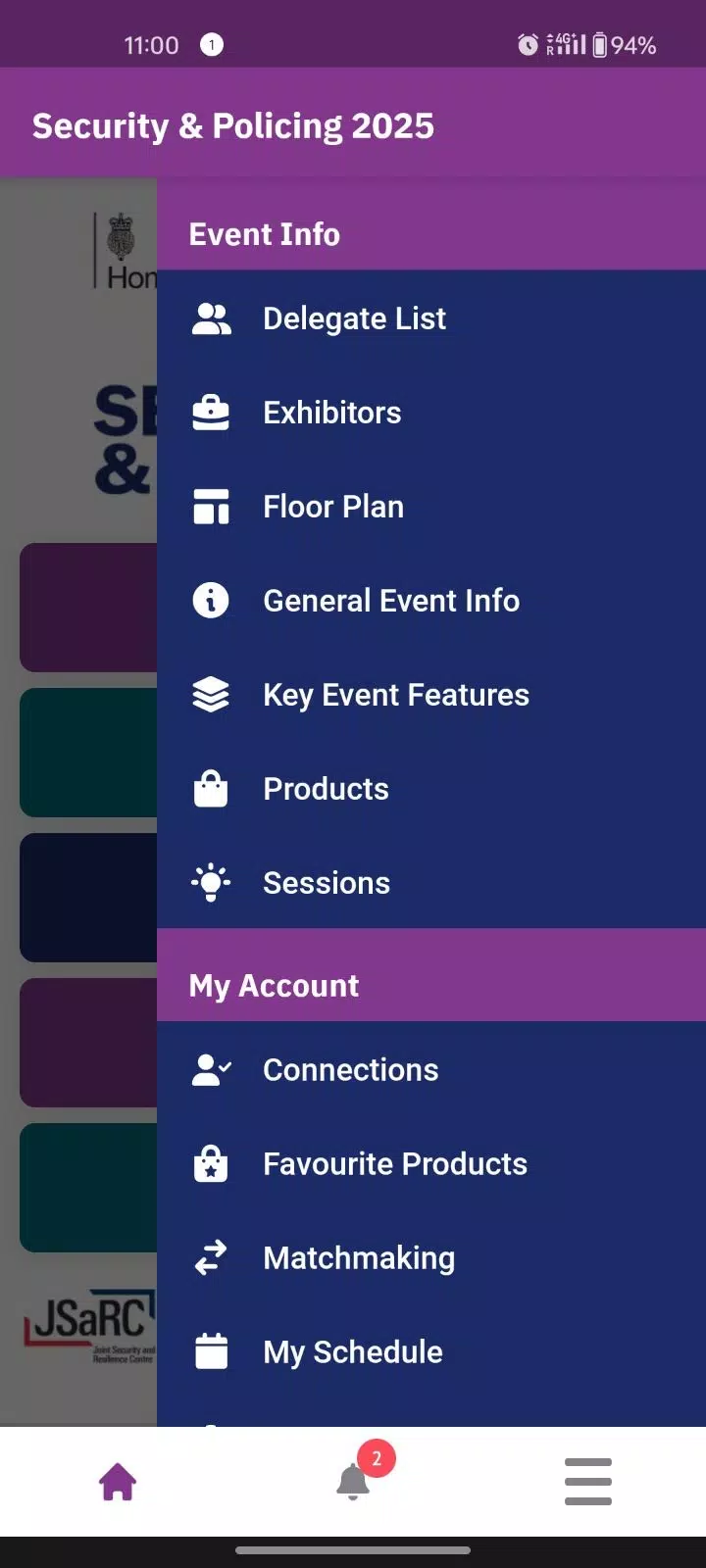Browse the Products entry
The width and height of the screenshot is (706, 1568).
pos(431,789)
